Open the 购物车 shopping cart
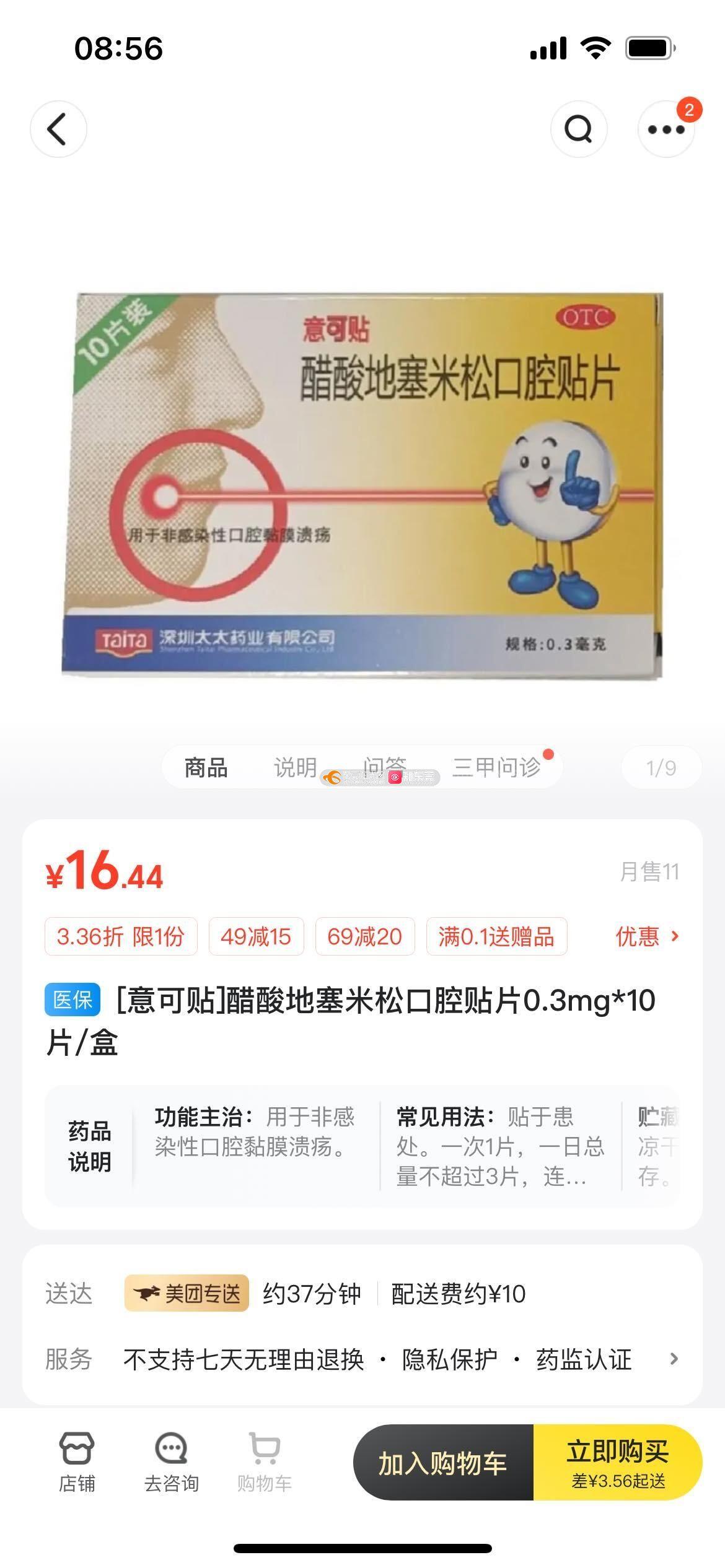 click(265, 1461)
